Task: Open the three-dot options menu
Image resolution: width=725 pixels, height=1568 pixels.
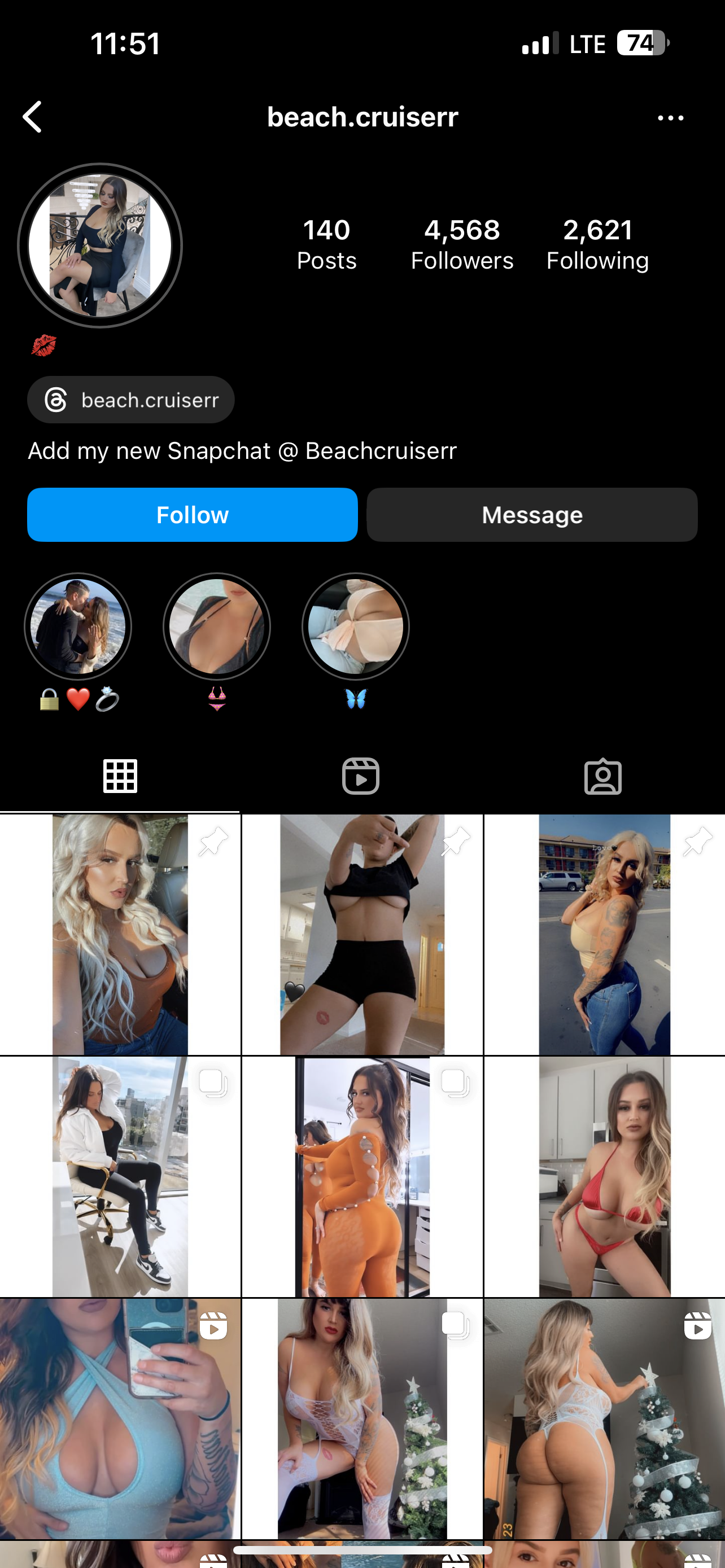Action: click(670, 117)
